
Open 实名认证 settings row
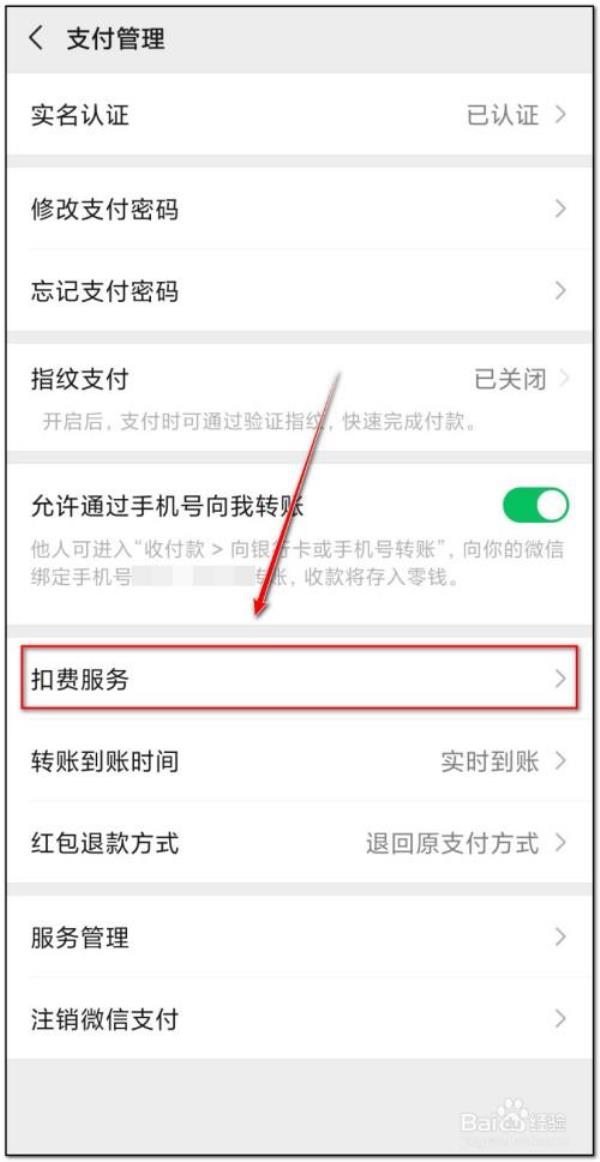[x=300, y=115]
